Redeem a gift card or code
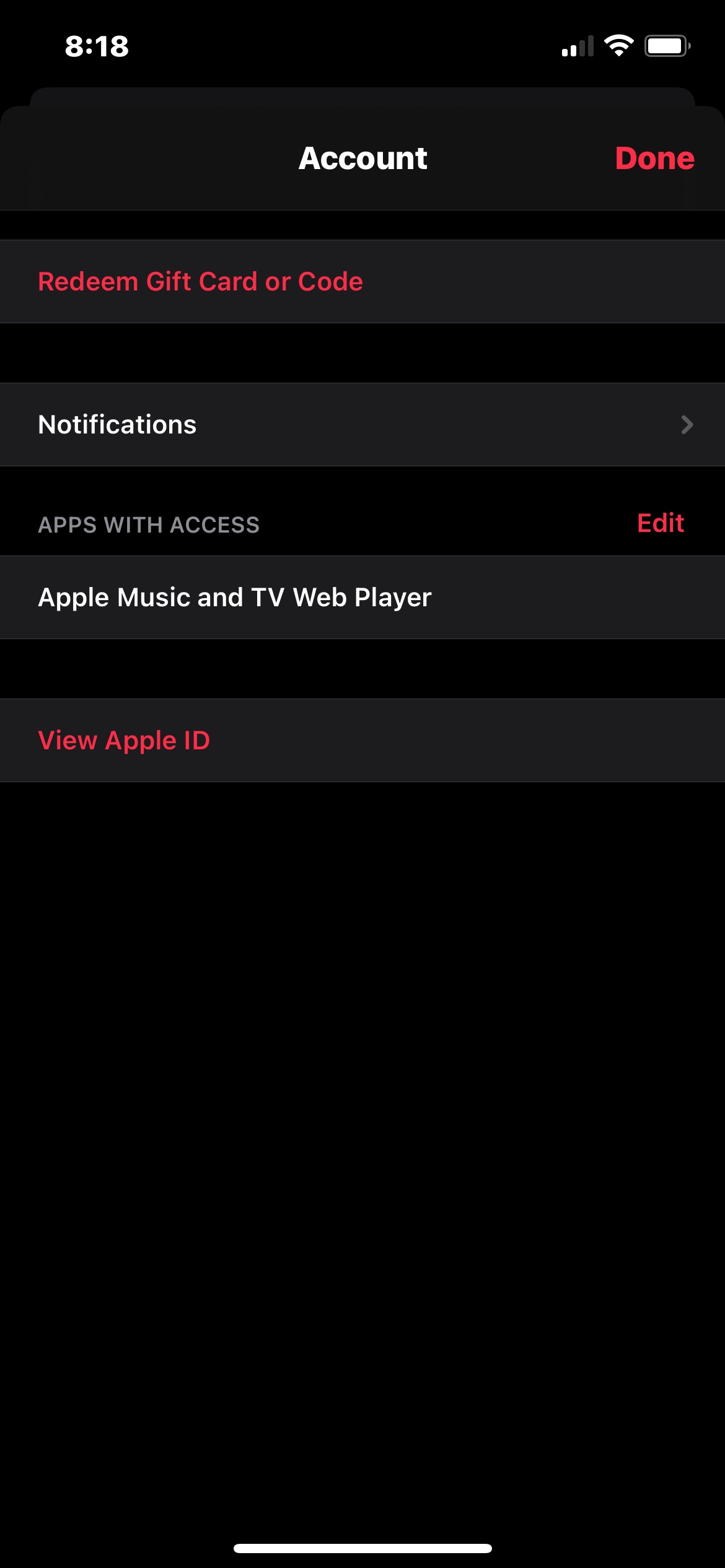This screenshot has width=725, height=1568. coord(200,282)
